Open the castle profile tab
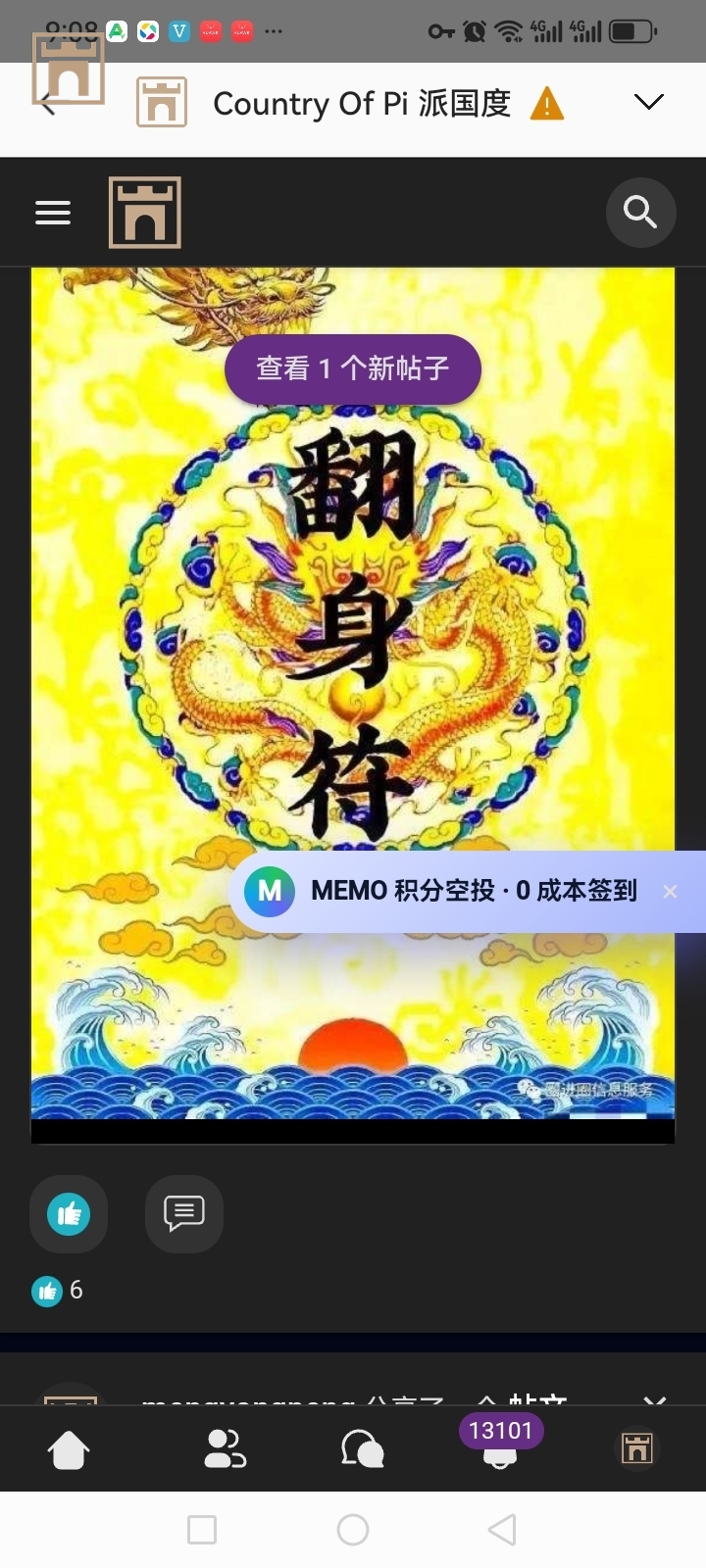 (636, 1449)
